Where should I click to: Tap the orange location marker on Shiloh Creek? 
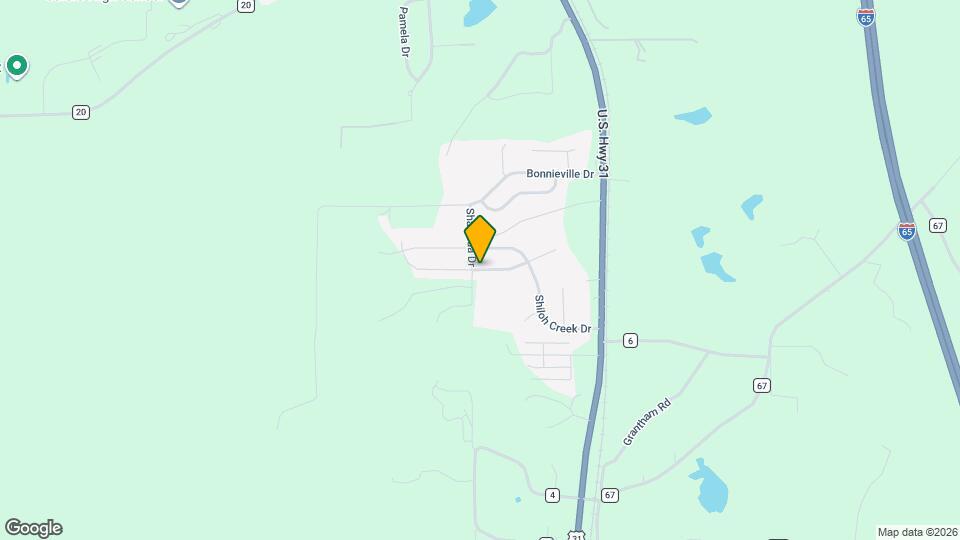tap(480, 239)
